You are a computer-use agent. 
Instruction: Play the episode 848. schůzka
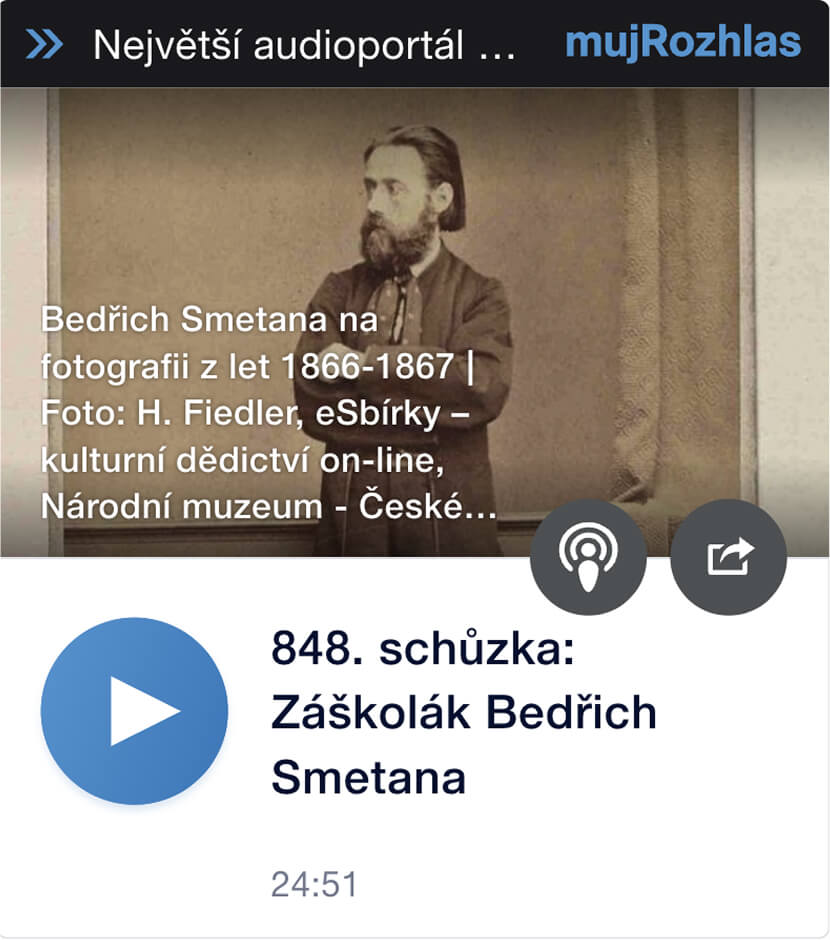(x=134, y=711)
